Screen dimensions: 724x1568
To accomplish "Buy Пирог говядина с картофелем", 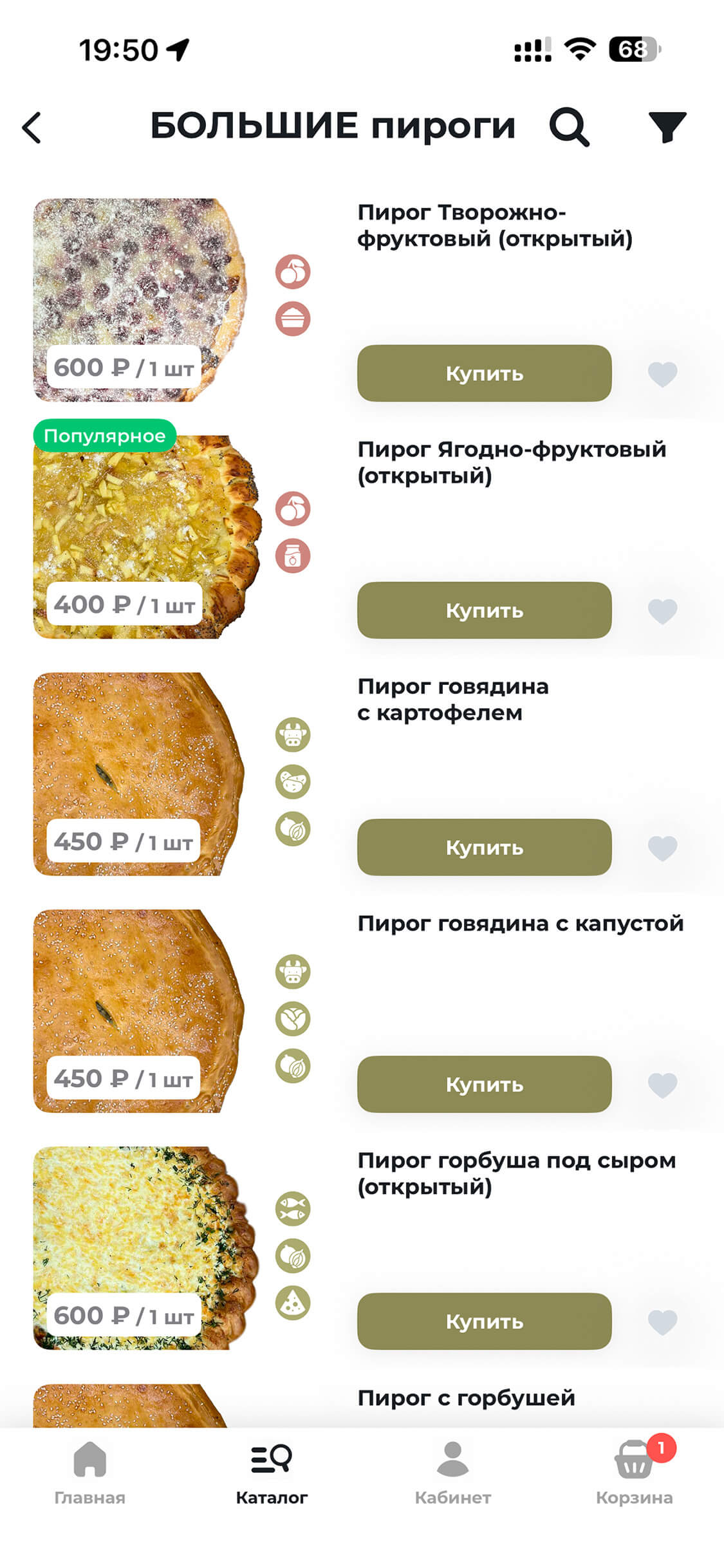I will point(484,847).
